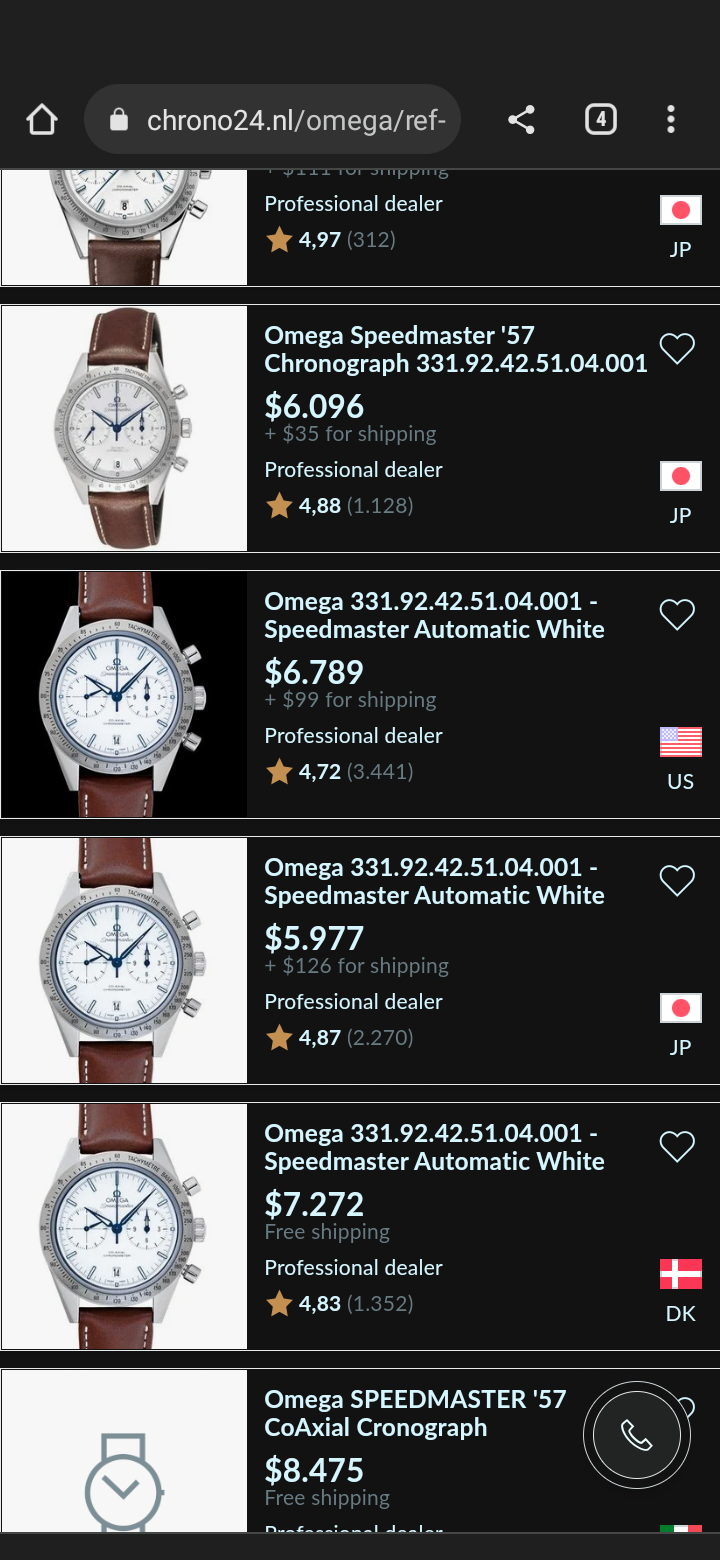The width and height of the screenshot is (720, 1560).
Task: Save the $6.789 Speedmaster to favorites
Action: 677,615
